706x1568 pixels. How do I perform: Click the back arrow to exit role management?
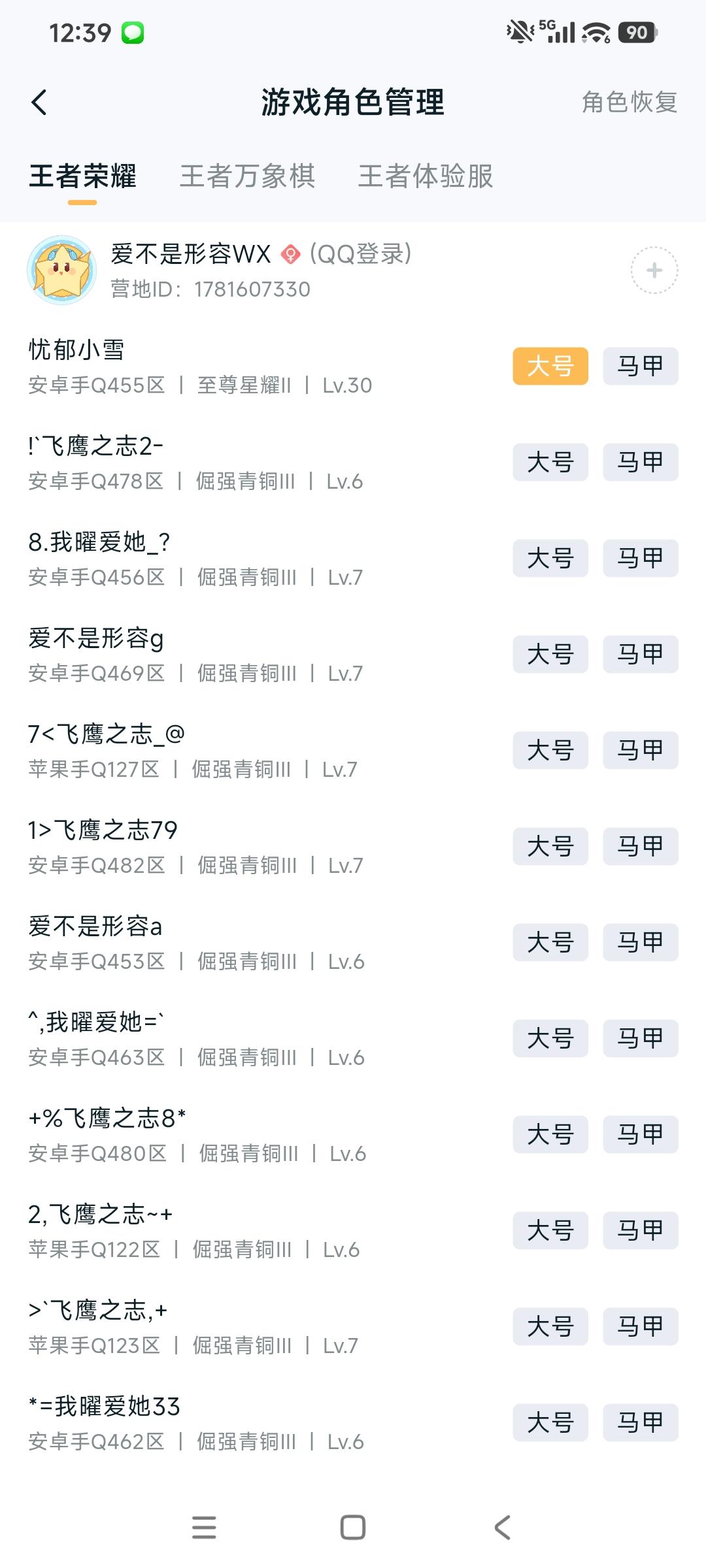tap(39, 101)
